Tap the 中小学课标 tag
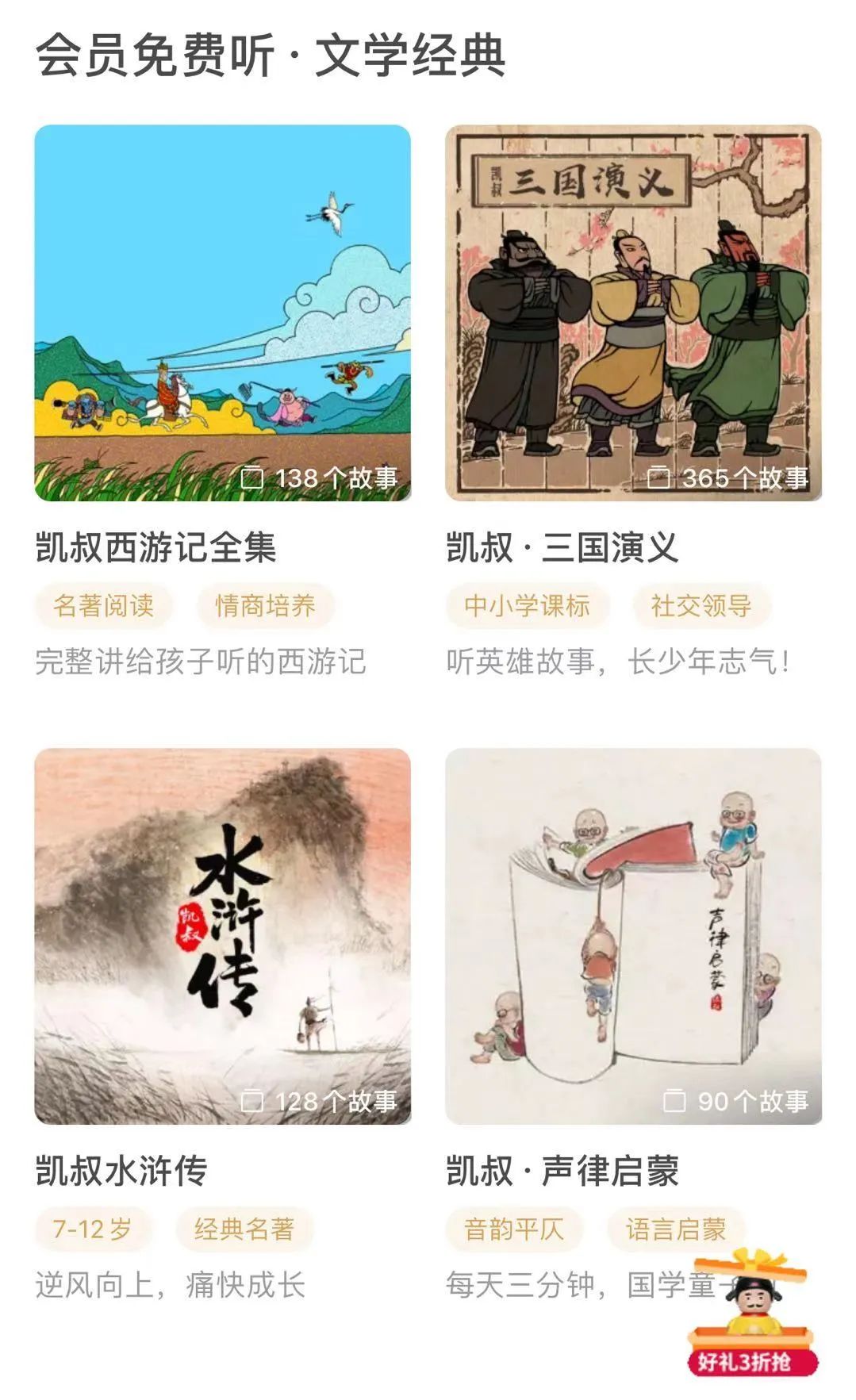 [528, 606]
